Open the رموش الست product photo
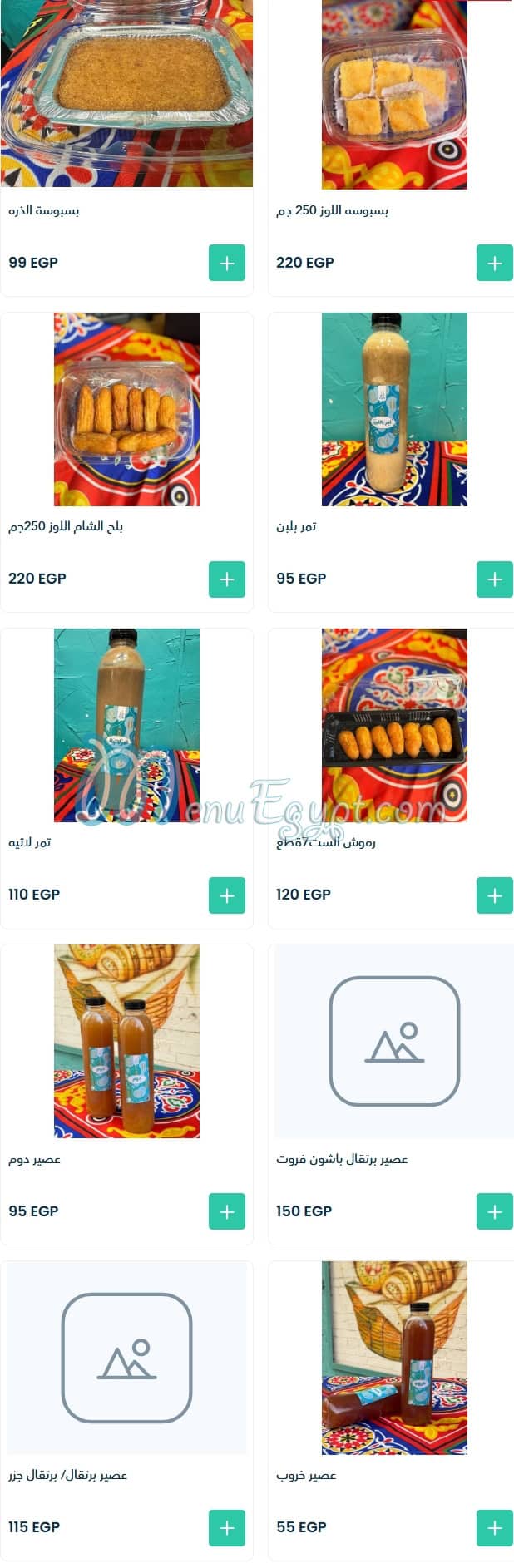 394,725
